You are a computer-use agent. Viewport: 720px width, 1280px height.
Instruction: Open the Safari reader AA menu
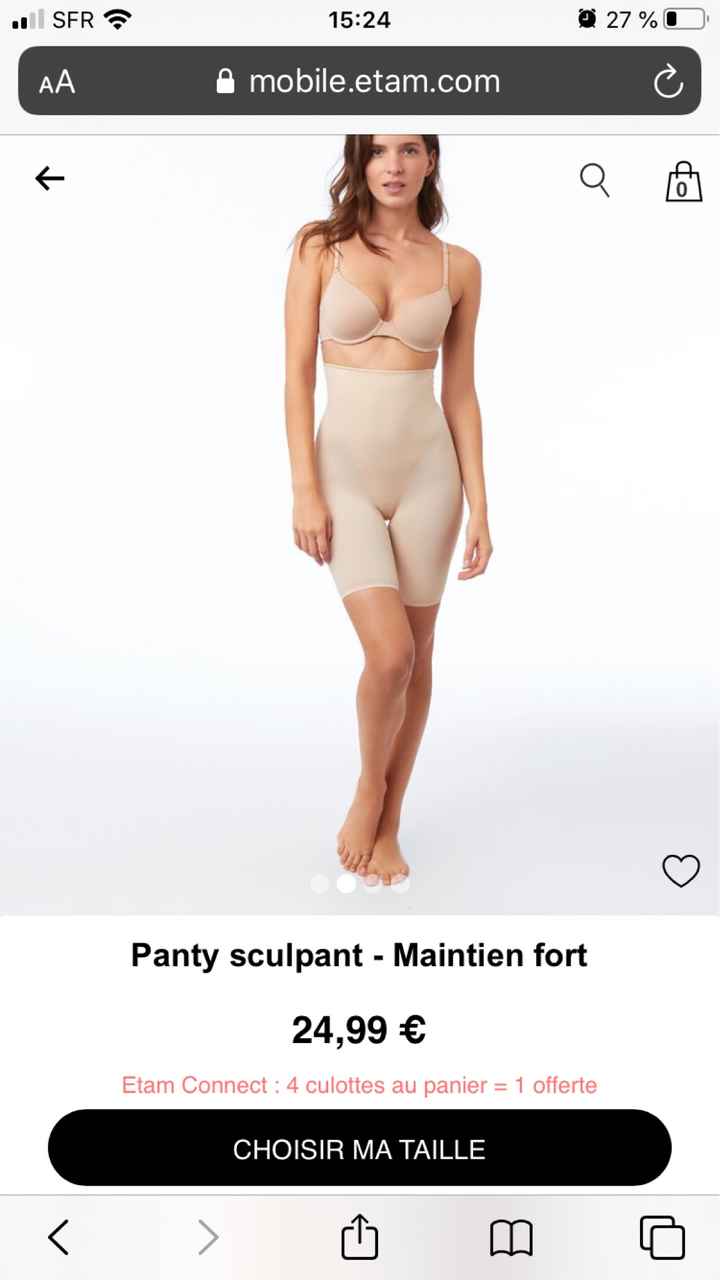pos(57,82)
